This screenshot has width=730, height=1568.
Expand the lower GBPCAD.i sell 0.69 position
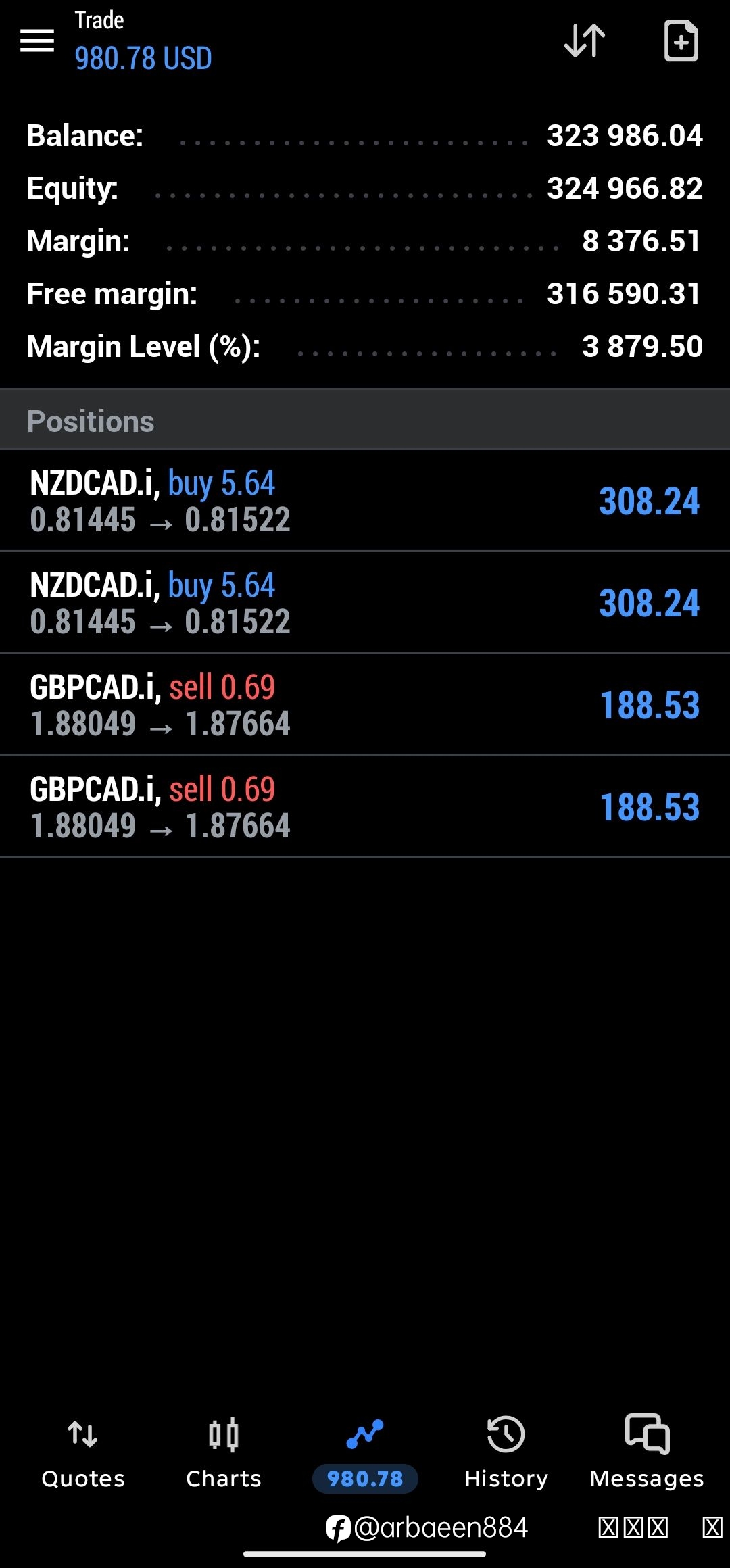(x=365, y=807)
